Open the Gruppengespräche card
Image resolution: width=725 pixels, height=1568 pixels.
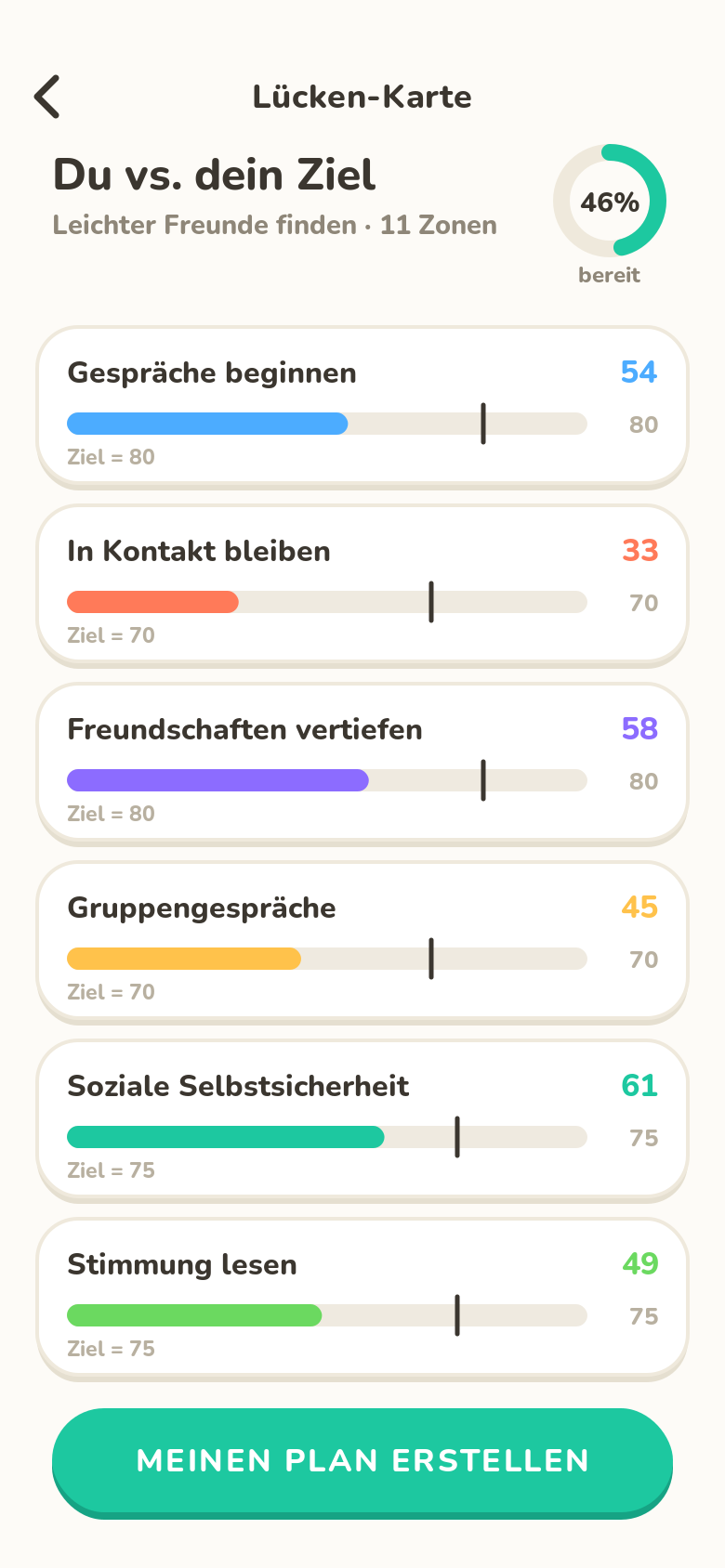[362, 943]
